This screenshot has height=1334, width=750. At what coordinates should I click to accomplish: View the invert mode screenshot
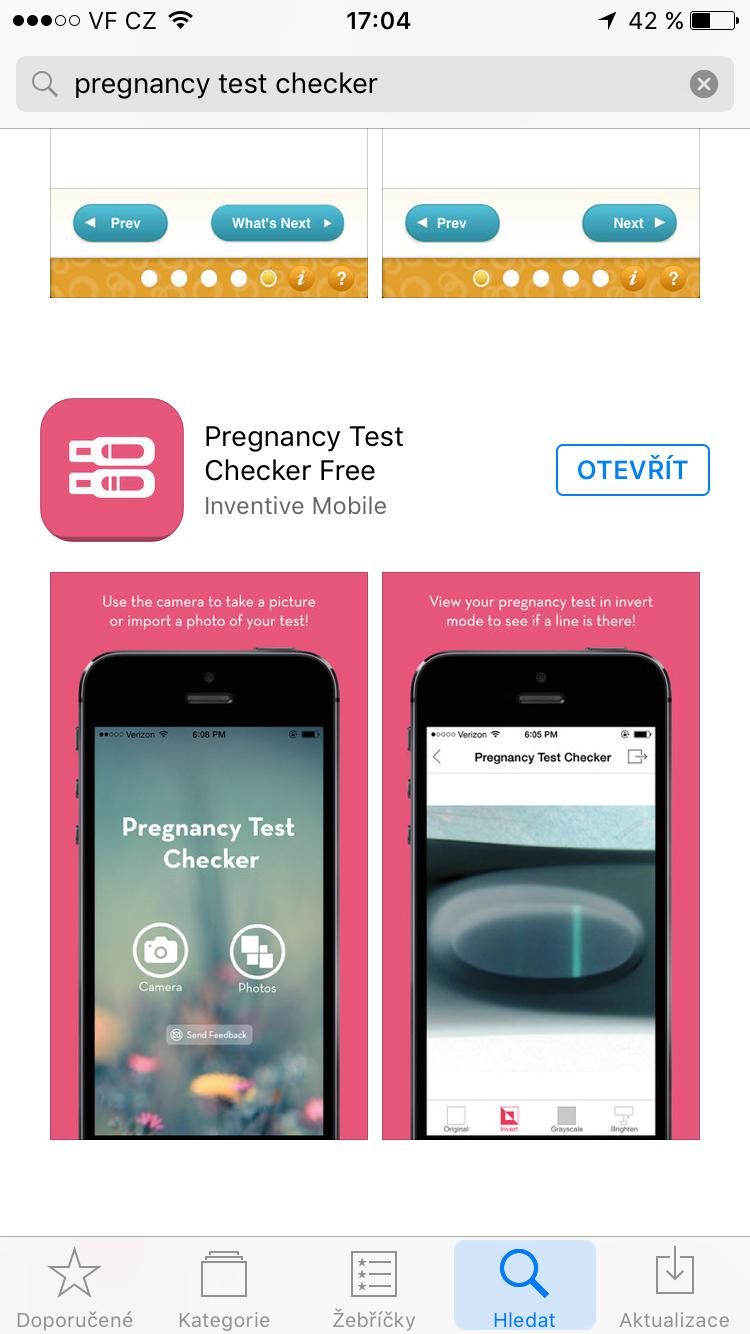pyautogui.click(x=541, y=856)
